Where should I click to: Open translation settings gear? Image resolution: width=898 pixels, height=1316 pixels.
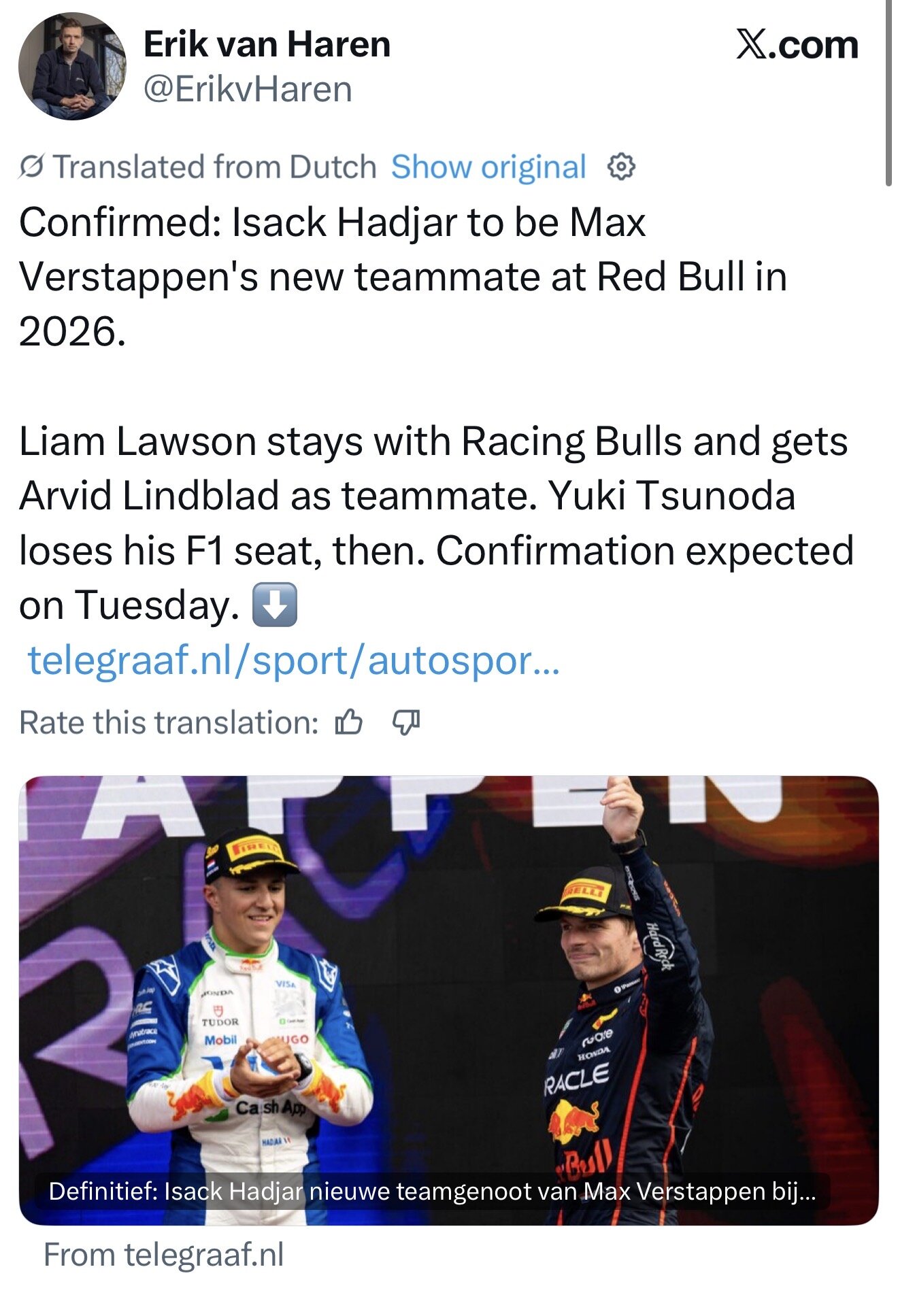click(x=620, y=167)
